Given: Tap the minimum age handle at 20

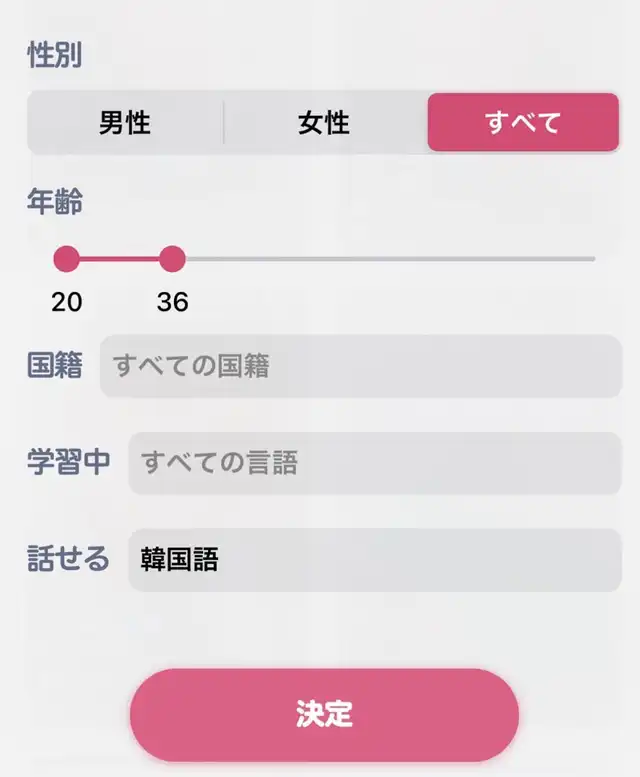Looking at the screenshot, I should point(66,259).
